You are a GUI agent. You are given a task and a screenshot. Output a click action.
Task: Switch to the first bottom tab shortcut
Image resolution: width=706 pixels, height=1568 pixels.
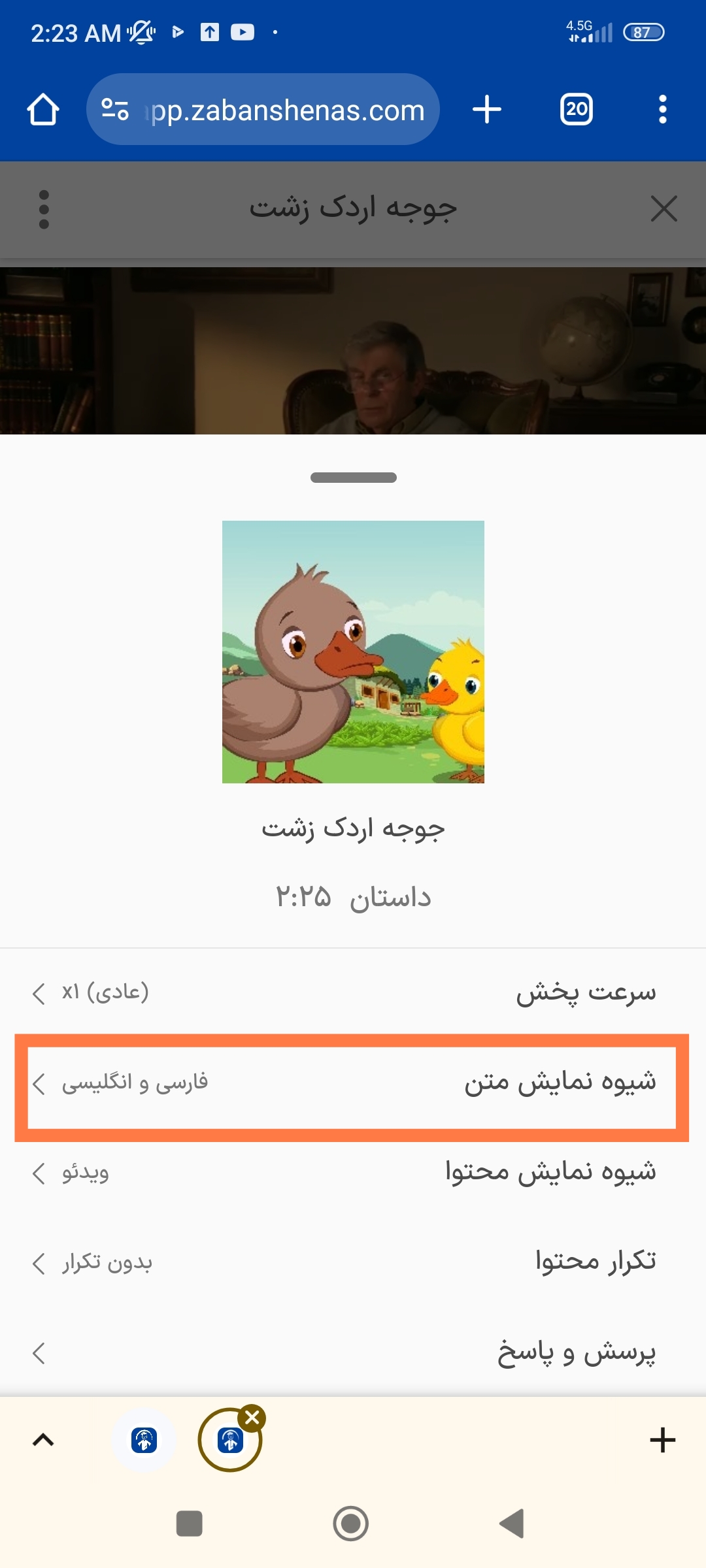click(x=144, y=1440)
